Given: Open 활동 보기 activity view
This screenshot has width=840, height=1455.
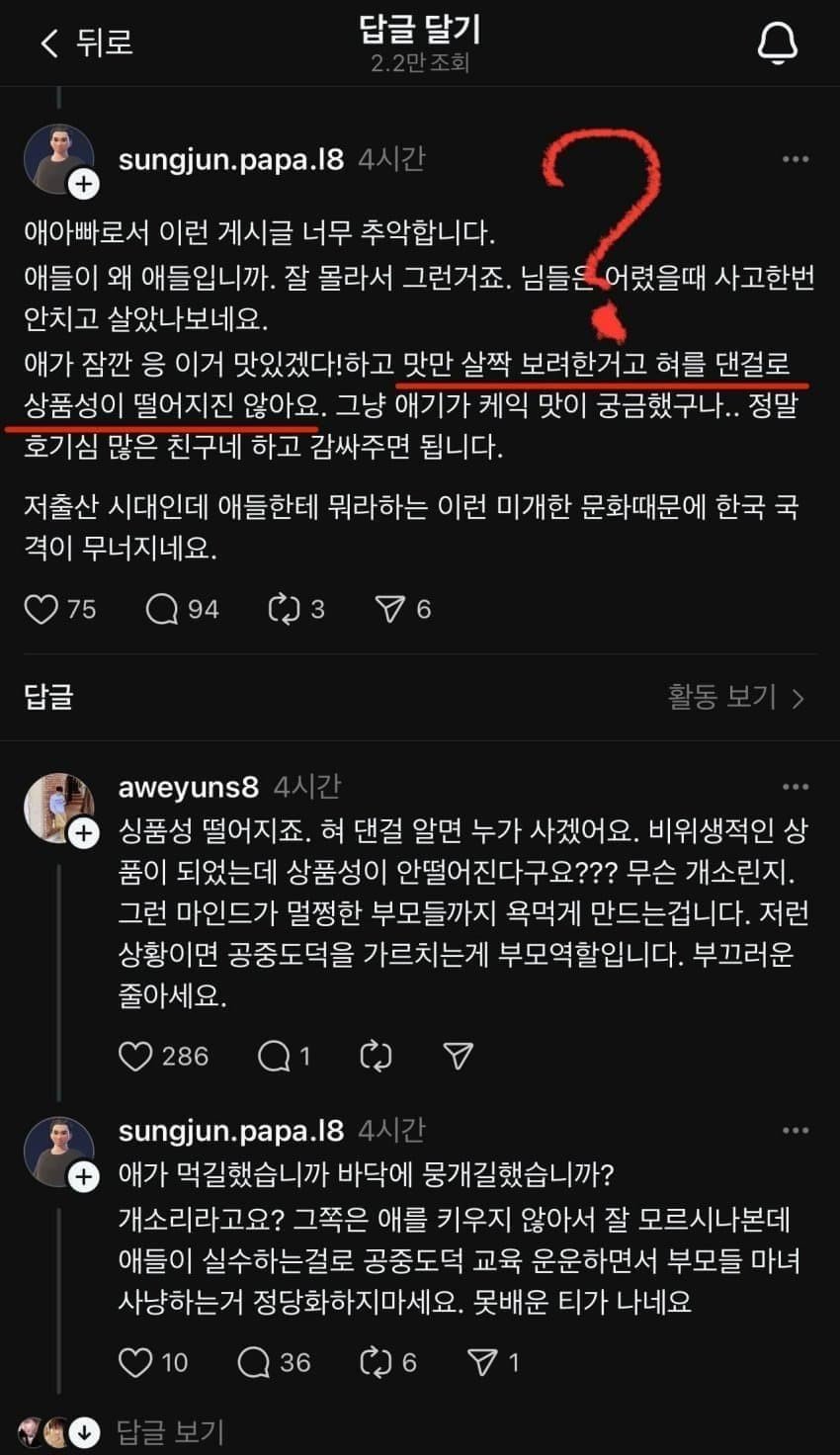Looking at the screenshot, I should pyautogui.click(x=735, y=697).
